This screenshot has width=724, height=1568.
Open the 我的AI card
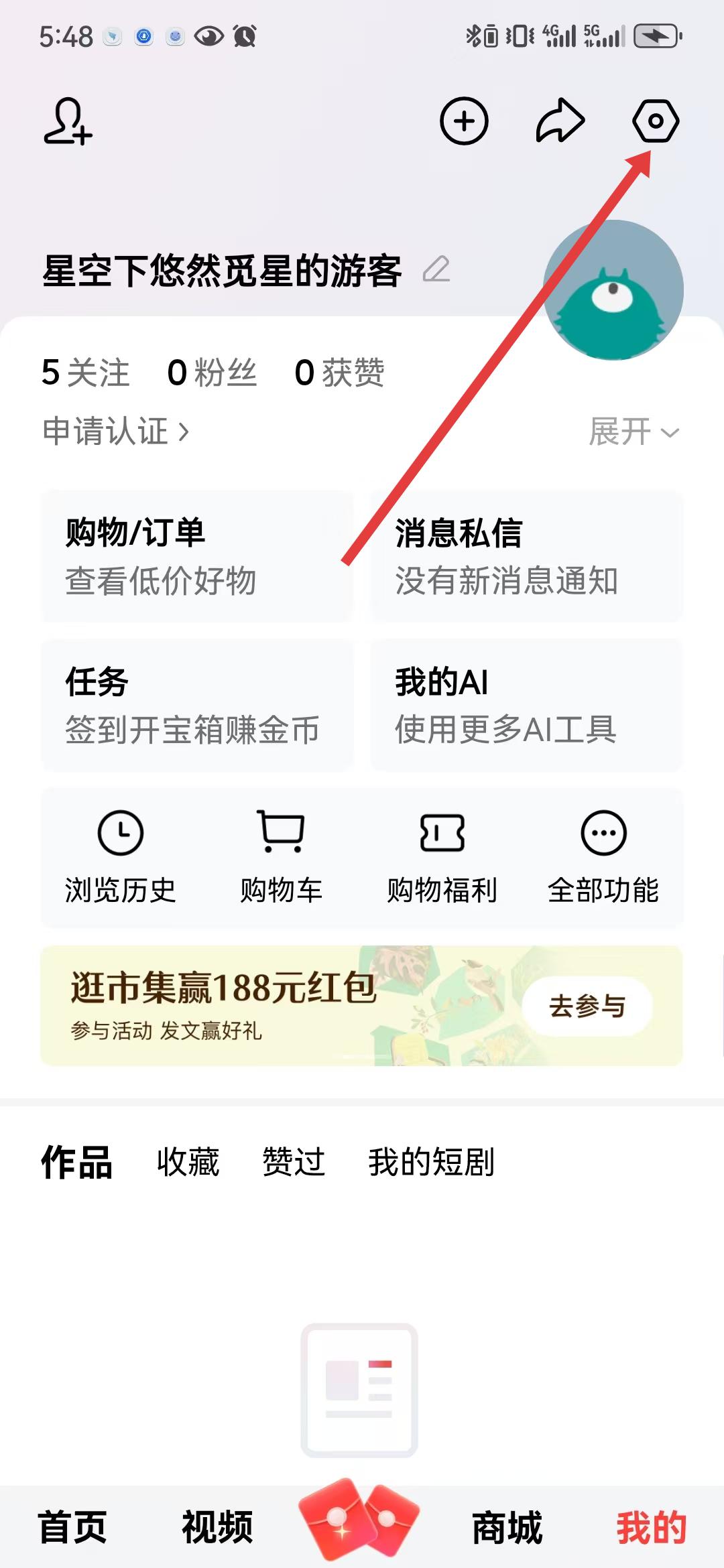click(526, 705)
